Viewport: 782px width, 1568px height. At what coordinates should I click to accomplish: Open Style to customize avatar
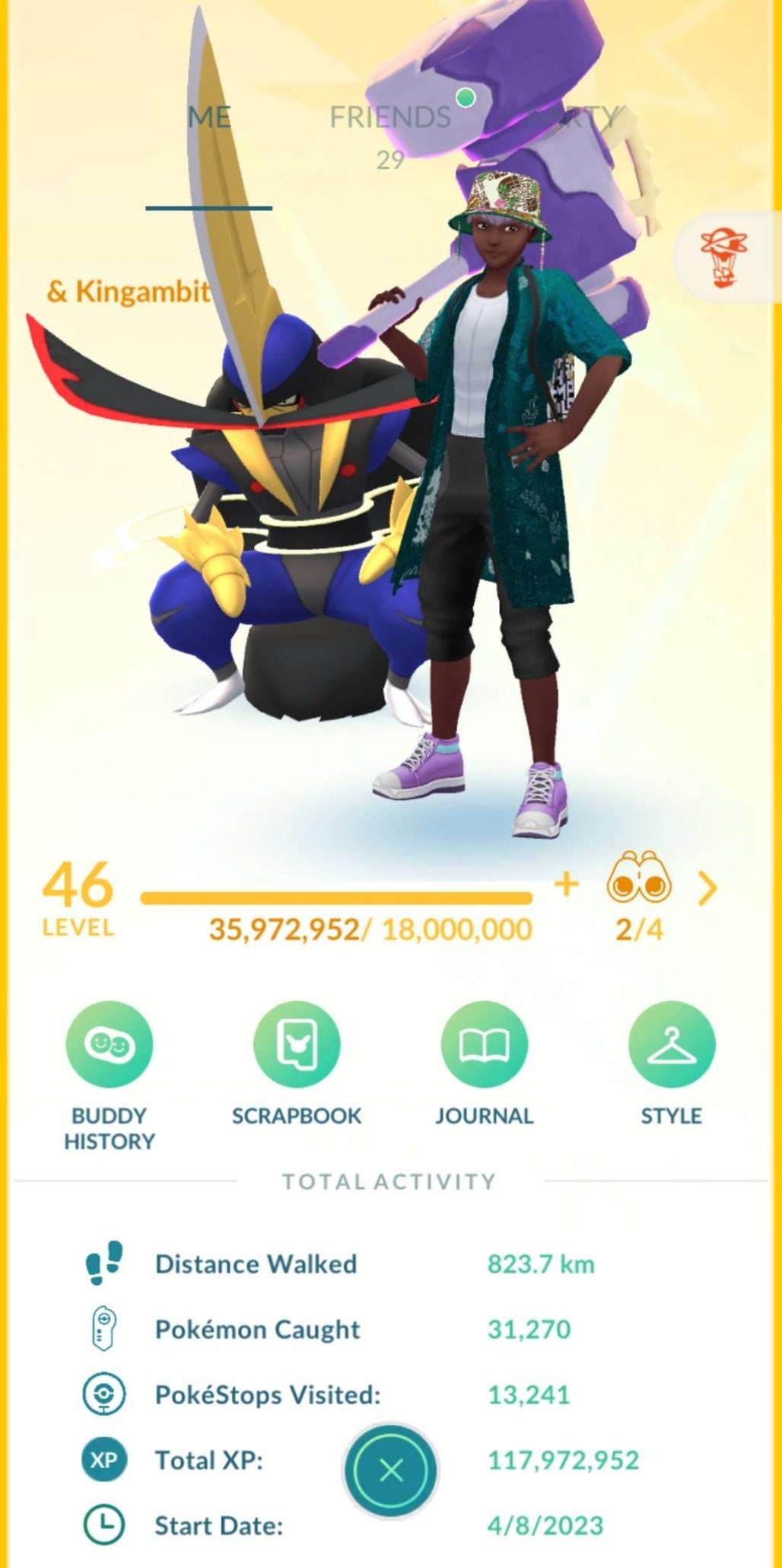671,1045
